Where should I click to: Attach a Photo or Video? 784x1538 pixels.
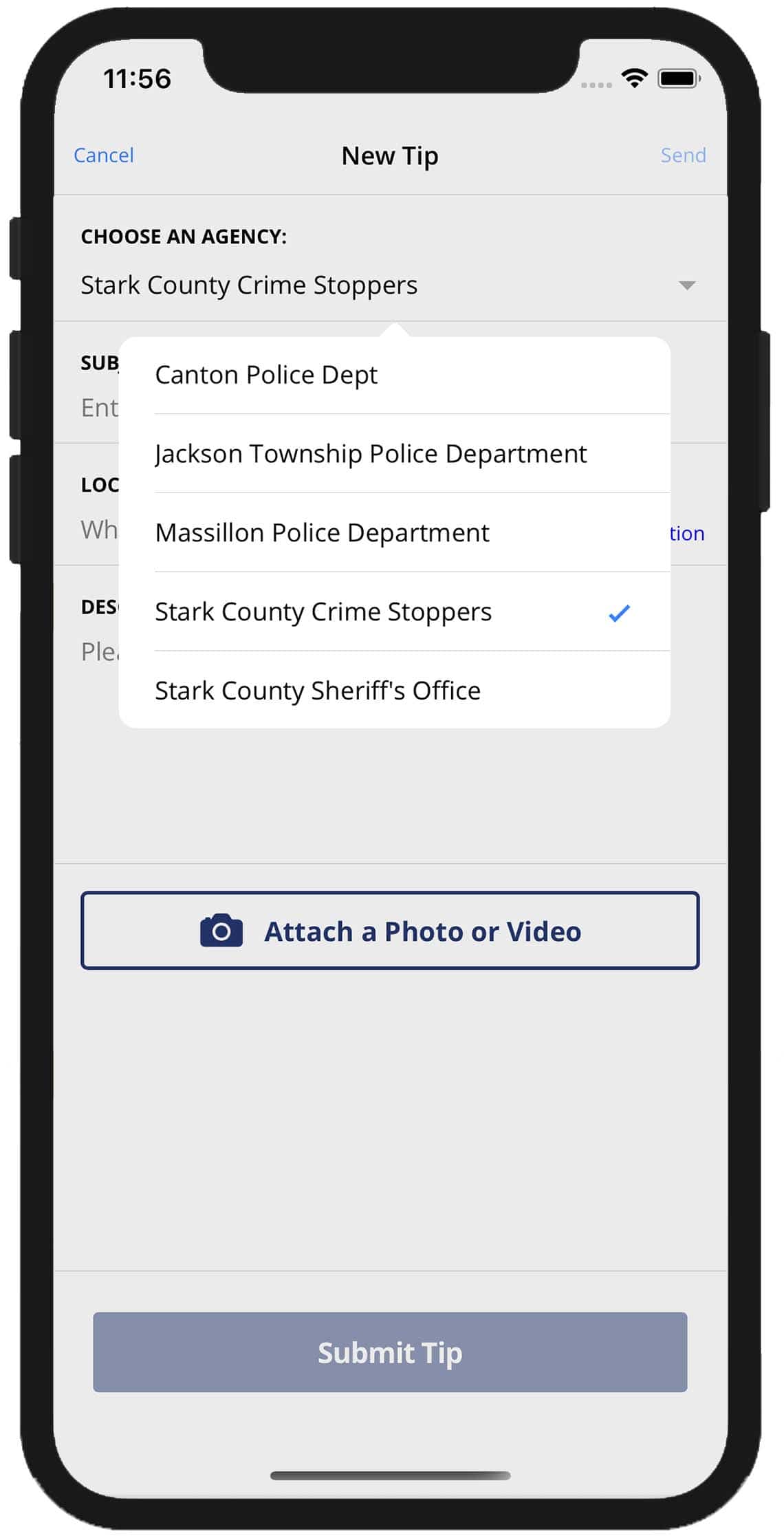click(390, 931)
